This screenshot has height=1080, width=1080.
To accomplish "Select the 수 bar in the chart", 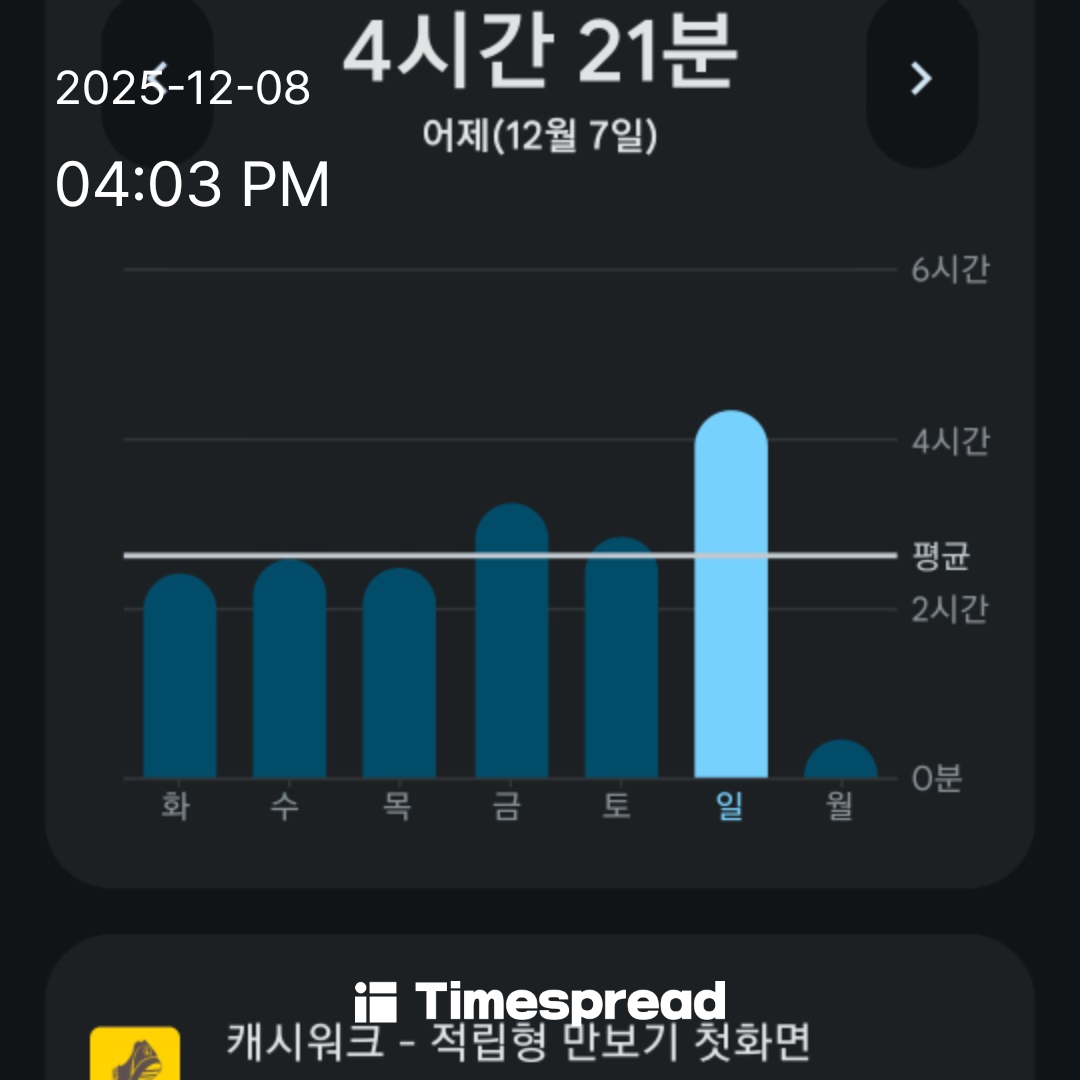I will 289,669.
